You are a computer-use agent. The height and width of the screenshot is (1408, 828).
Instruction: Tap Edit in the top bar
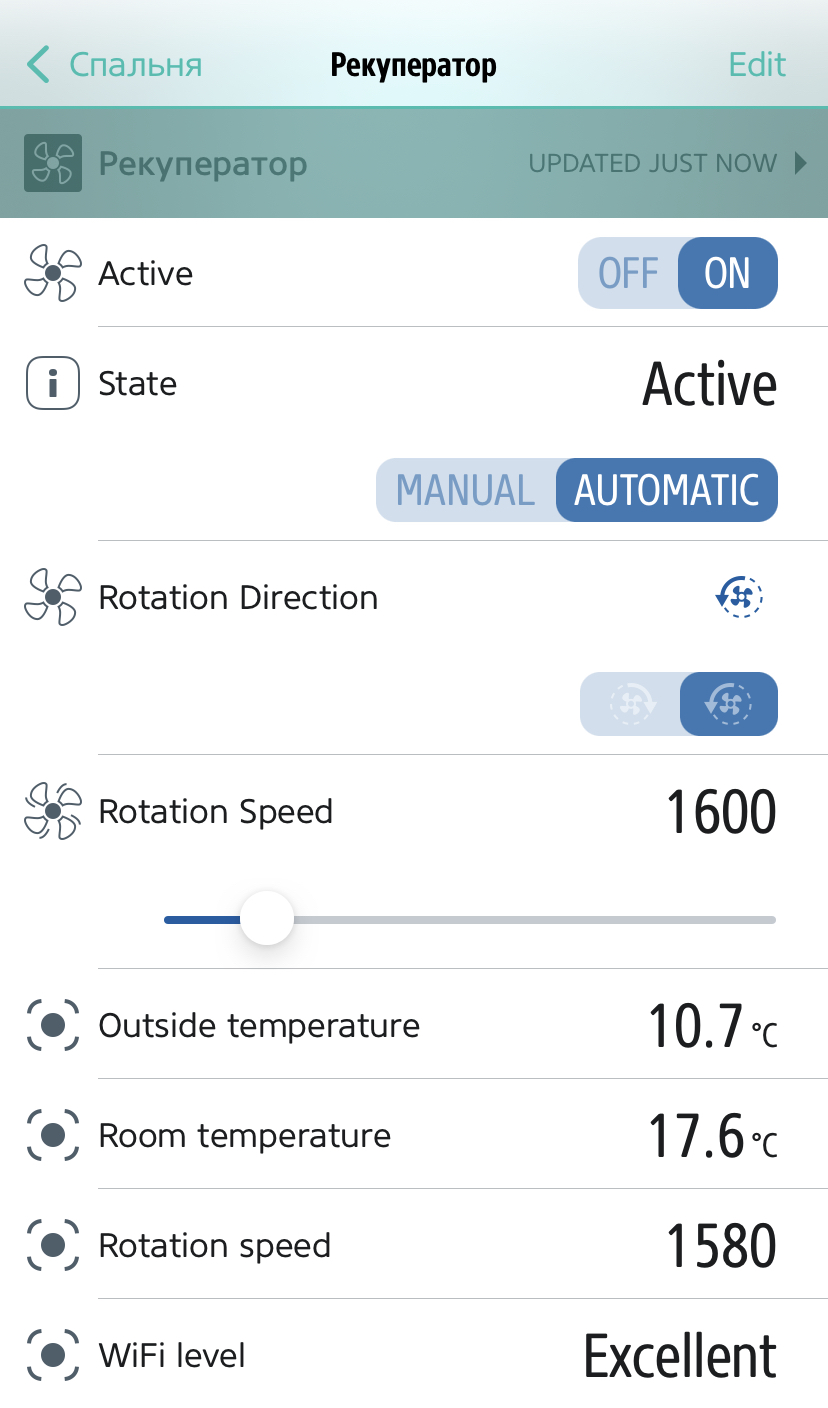757,65
